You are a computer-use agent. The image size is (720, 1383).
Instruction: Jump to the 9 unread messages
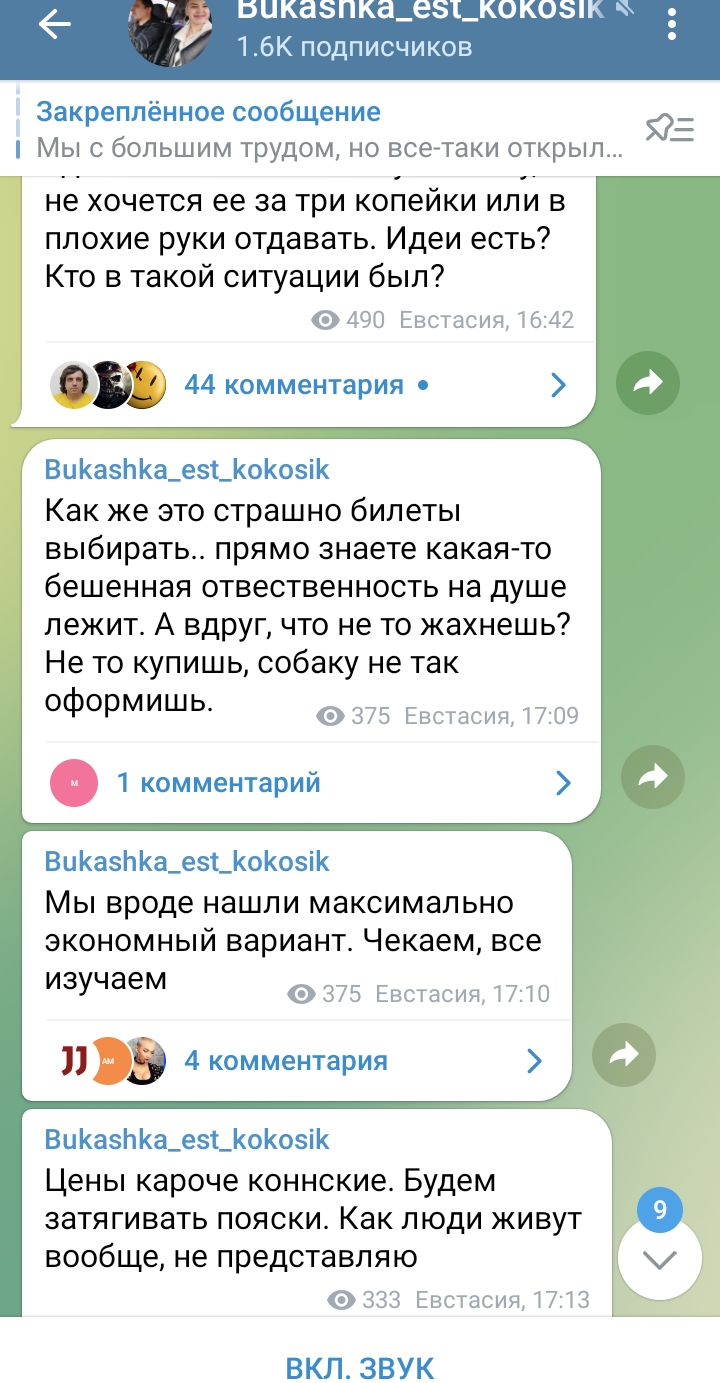[x=659, y=1257]
